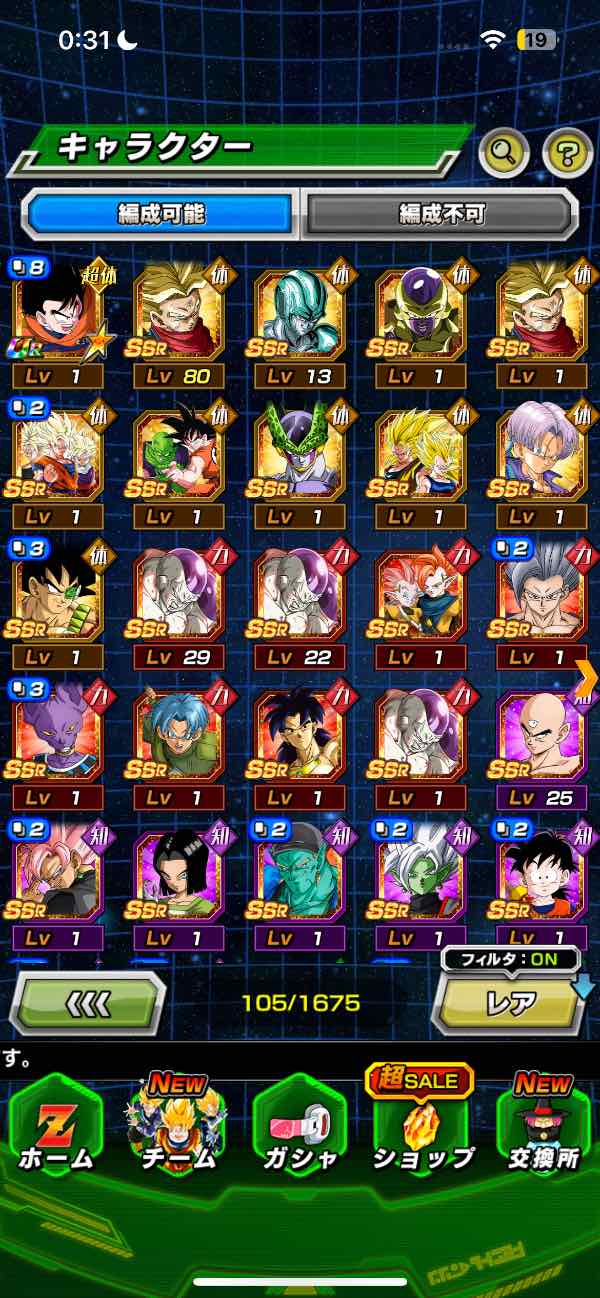The image size is (600, 1298).
Task: Open the レア sort and filter button
Action: coord(510,1002)
